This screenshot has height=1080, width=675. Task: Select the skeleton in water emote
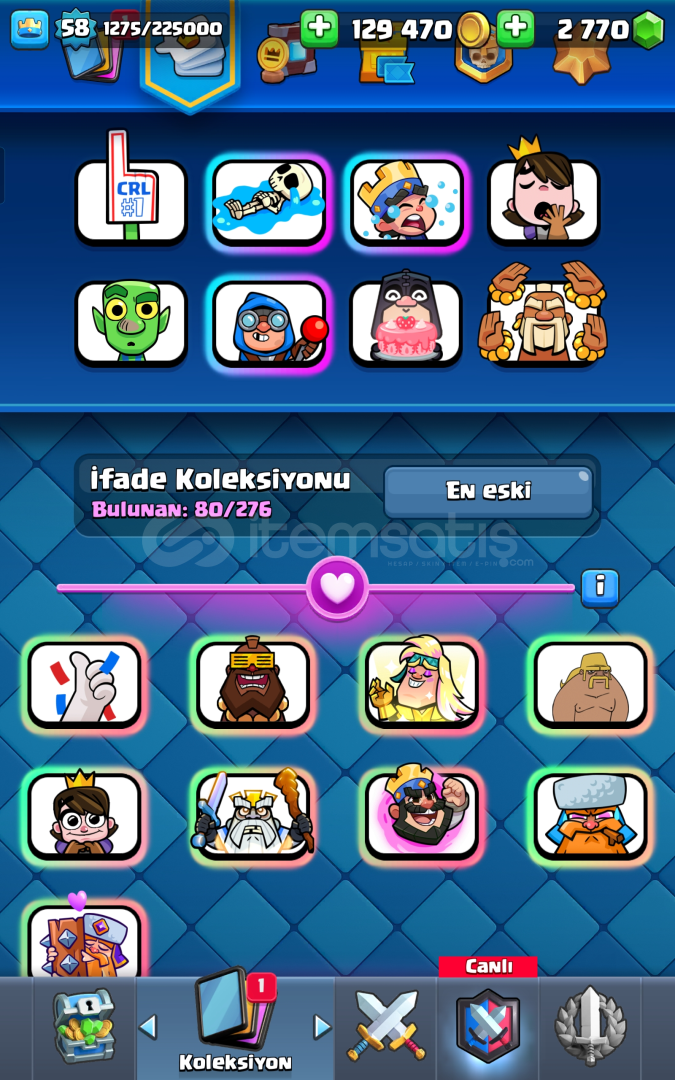pyautogui.click(x=269, y=201)
